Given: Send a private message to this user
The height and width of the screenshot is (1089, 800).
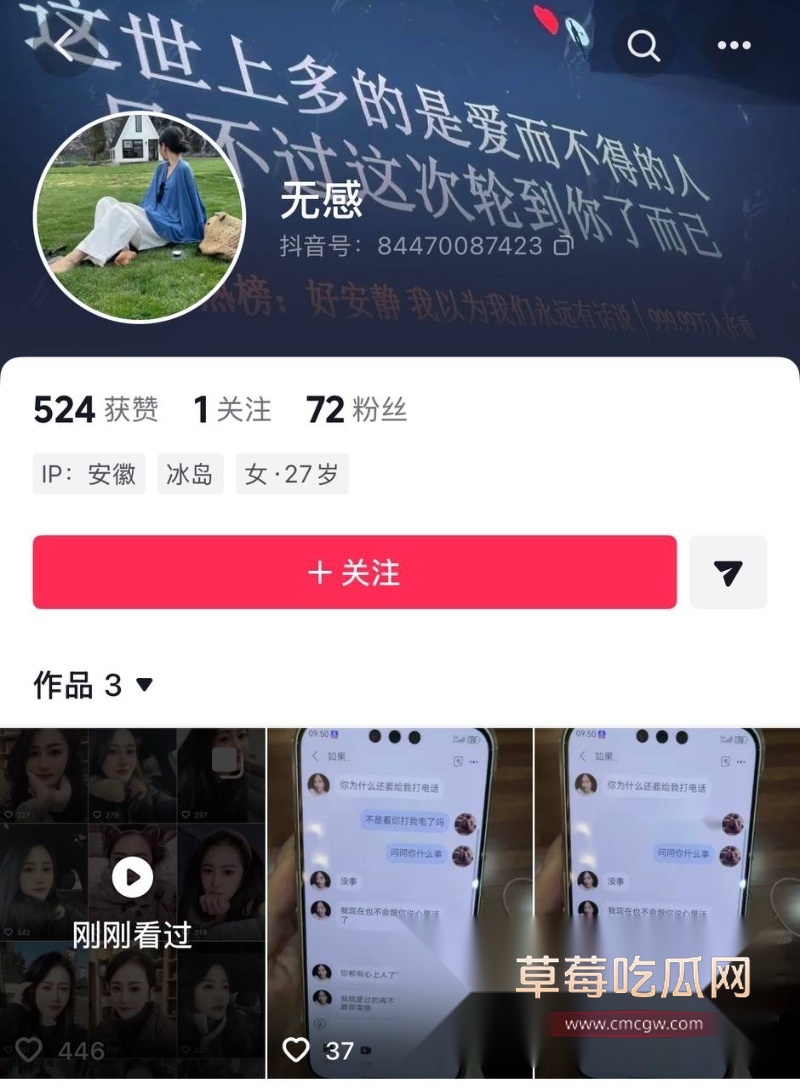Looking at the screenshot, I should (x=728, y=572).
